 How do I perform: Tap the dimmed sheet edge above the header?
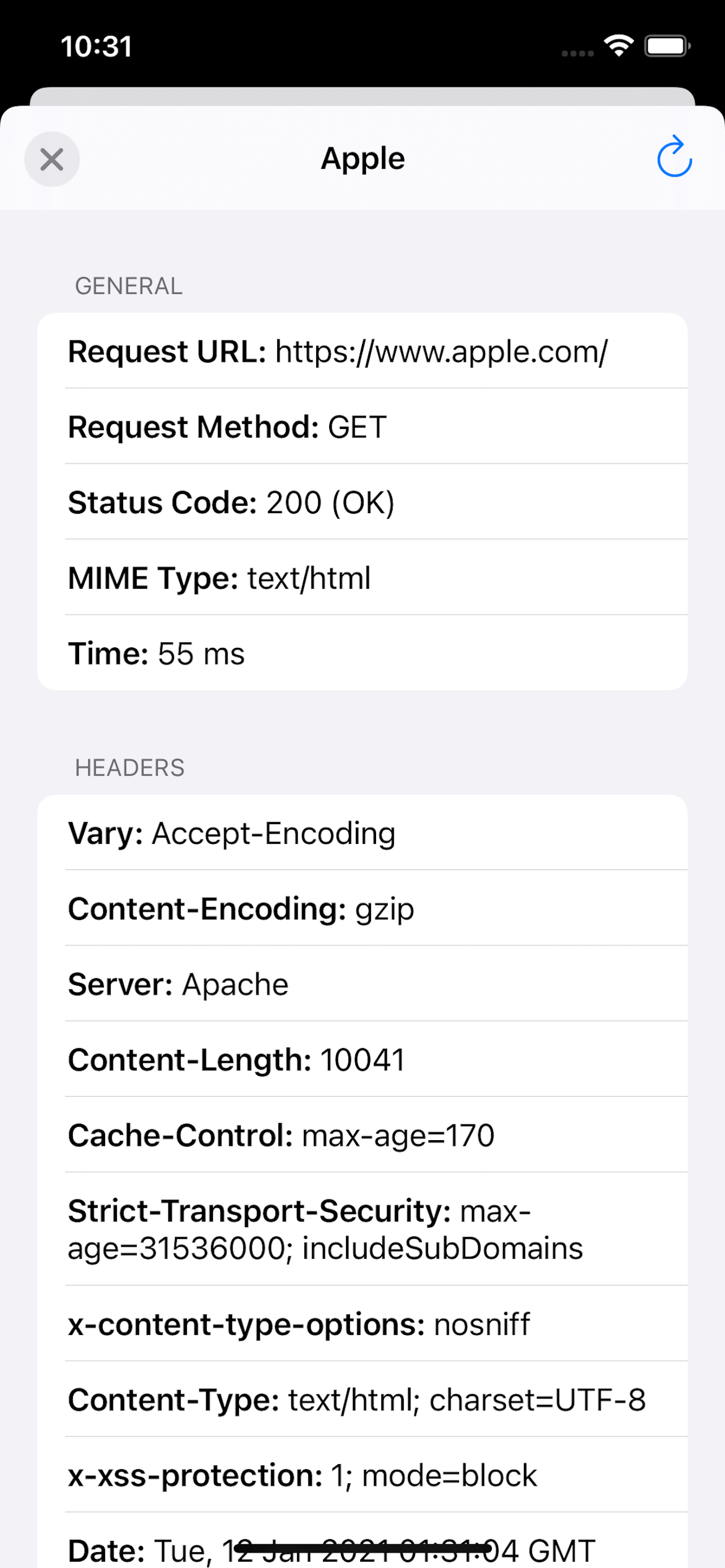(362, 94)
